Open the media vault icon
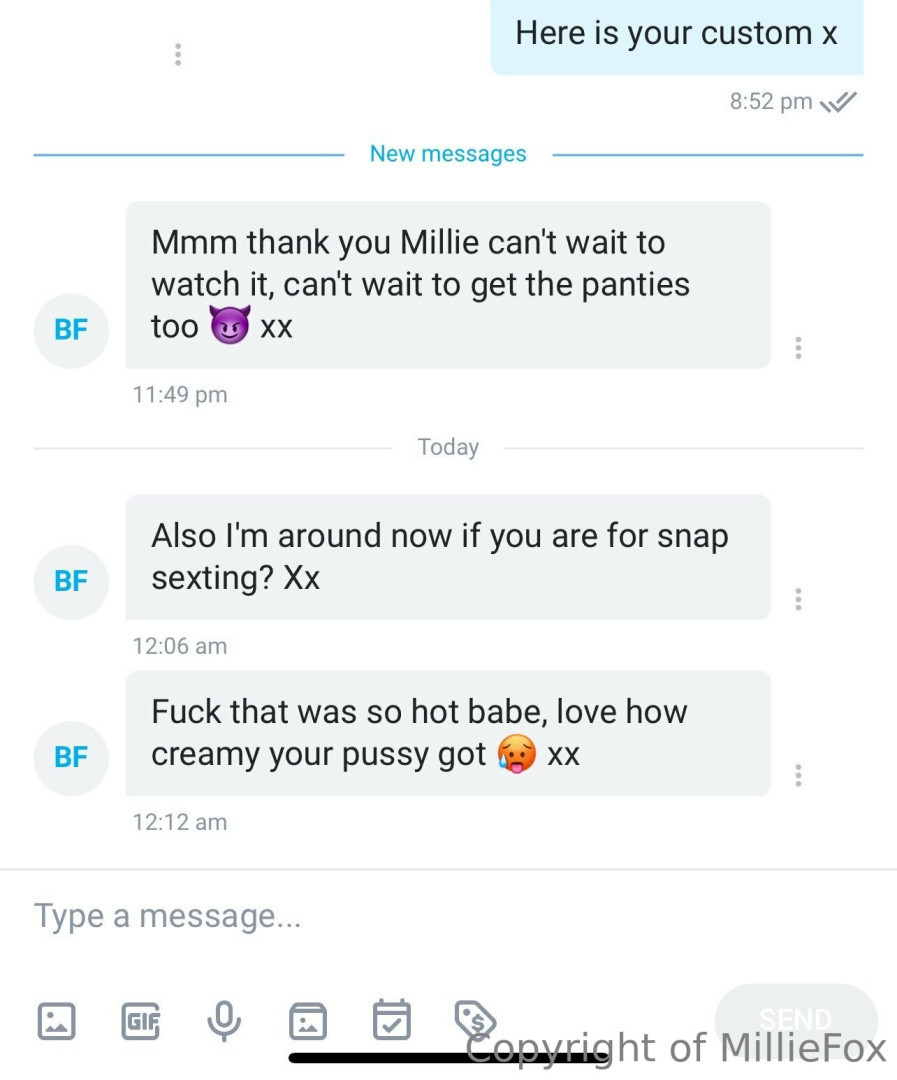Image resolution: width=897 pixels, height=1080 pixels. [307, 1020]
